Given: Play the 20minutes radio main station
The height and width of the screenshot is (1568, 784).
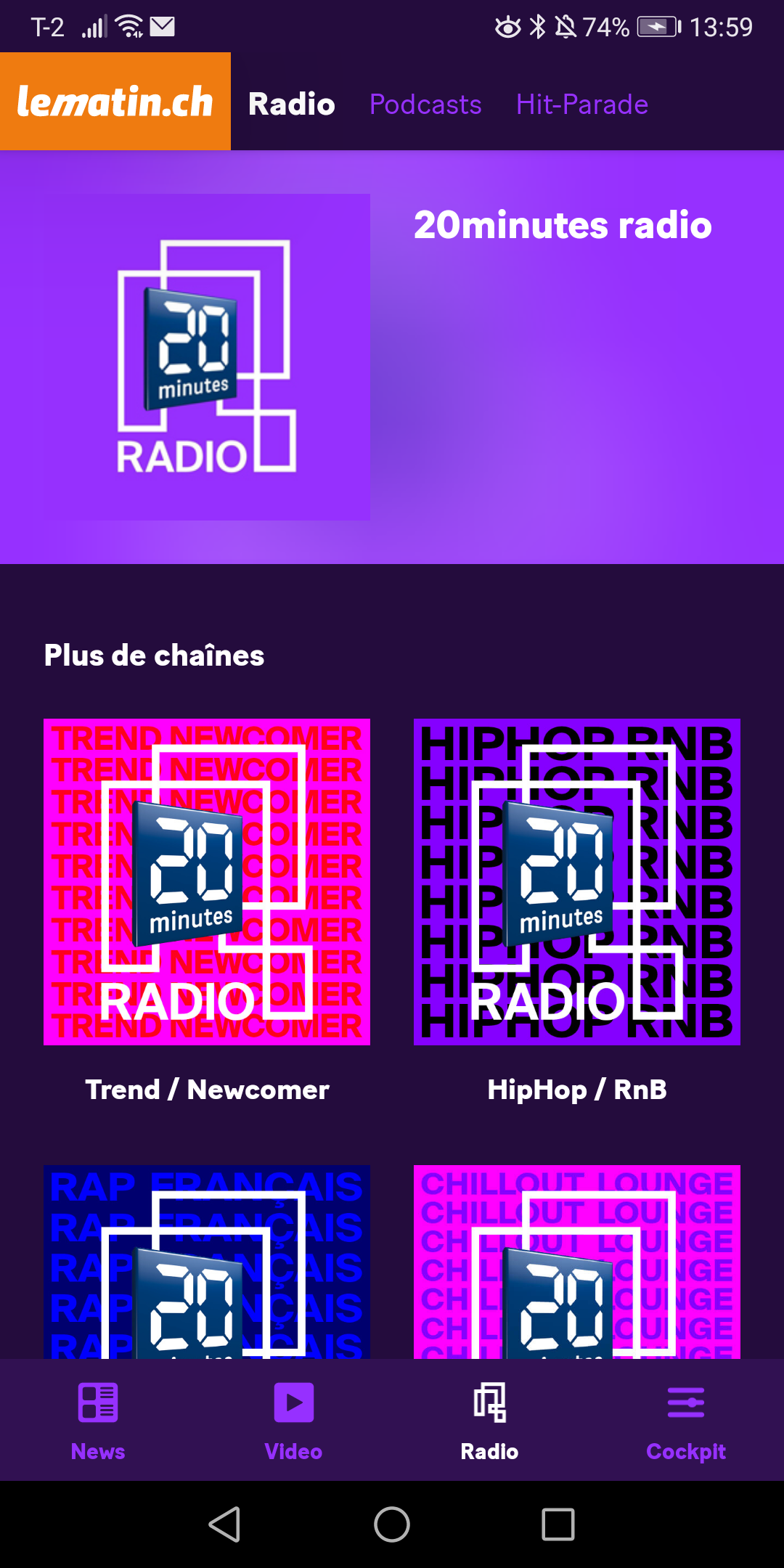Looking at the screenshot, I should [207, 357].
